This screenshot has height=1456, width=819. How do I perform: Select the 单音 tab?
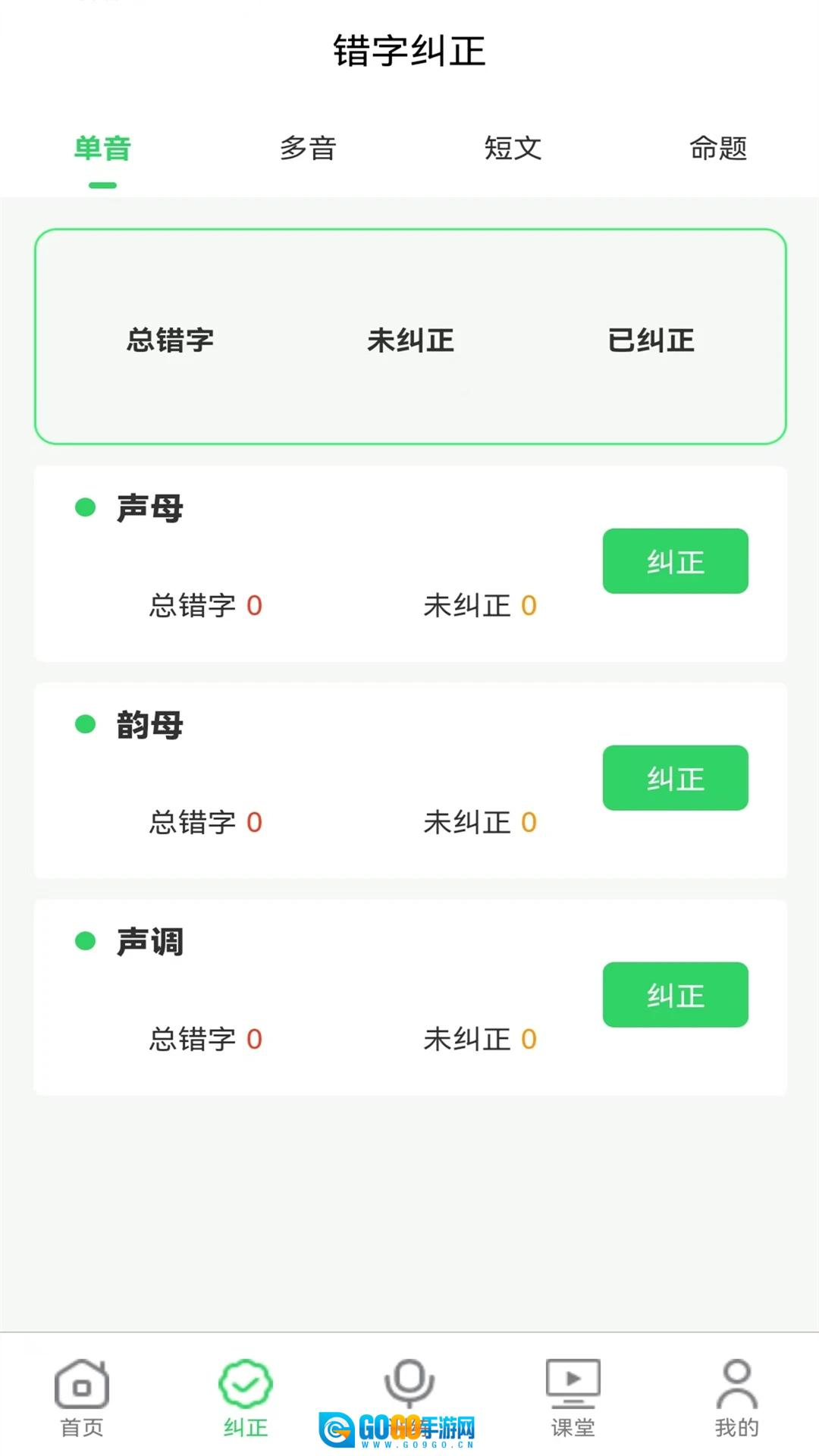[102, 149]
